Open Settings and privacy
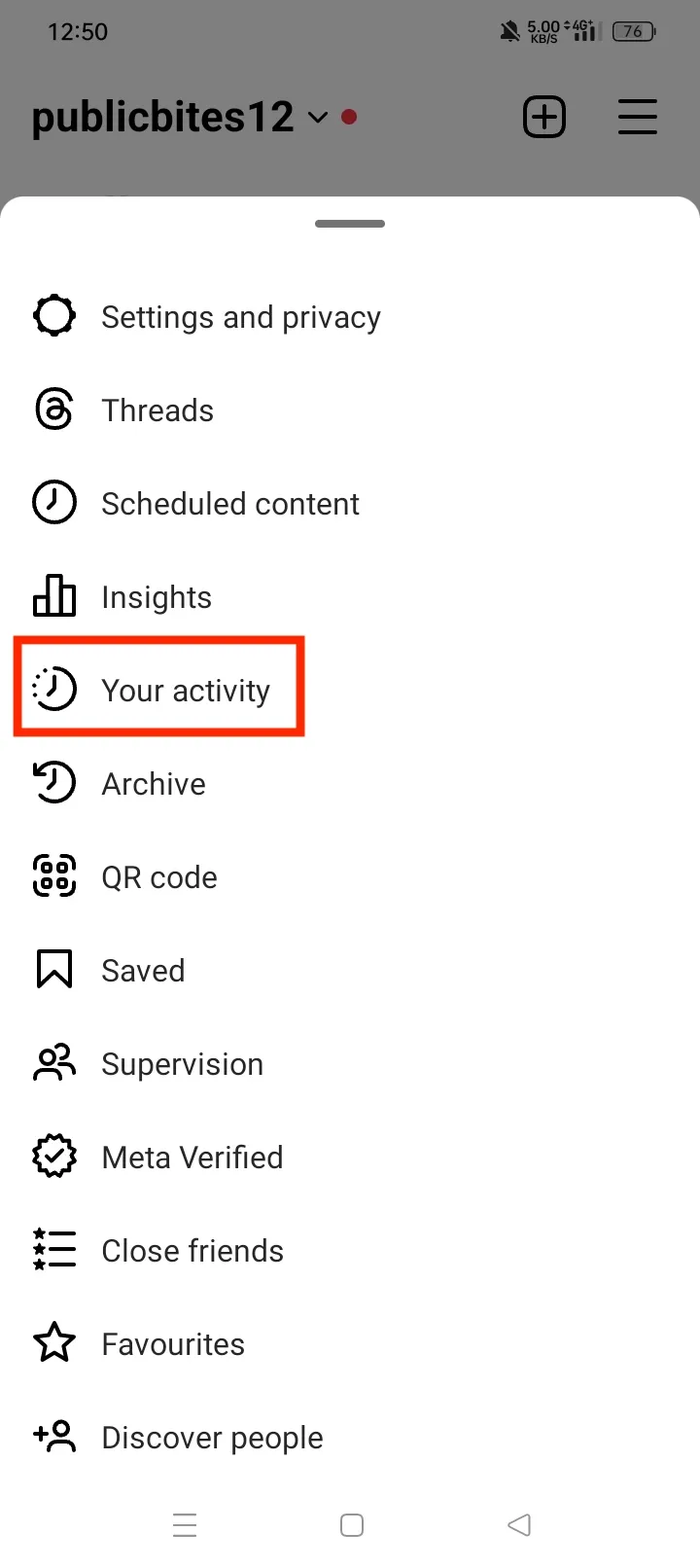The image size is (700, 1568). [x=240, y=317]
